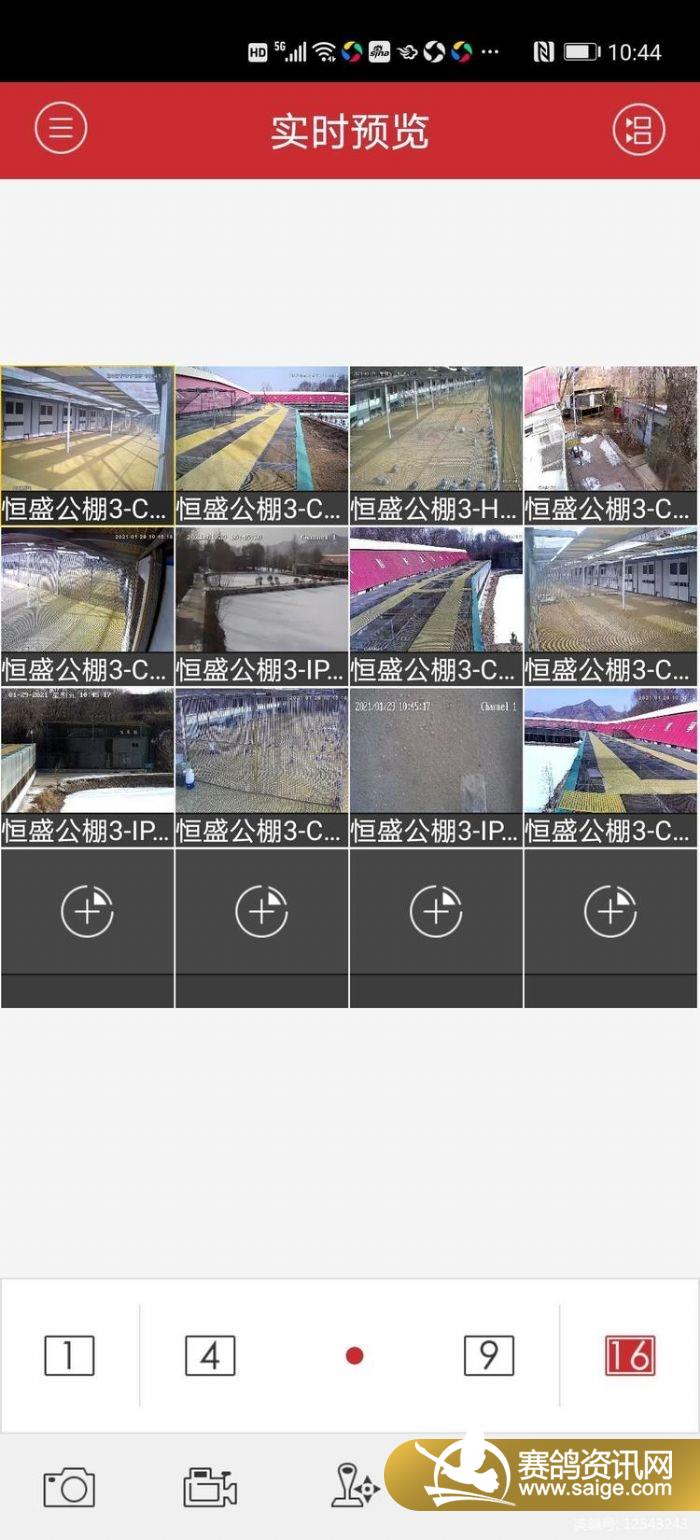Open the hamburger menu in the header
Viewport: 700px width, 1540px height.
(61, 129)
